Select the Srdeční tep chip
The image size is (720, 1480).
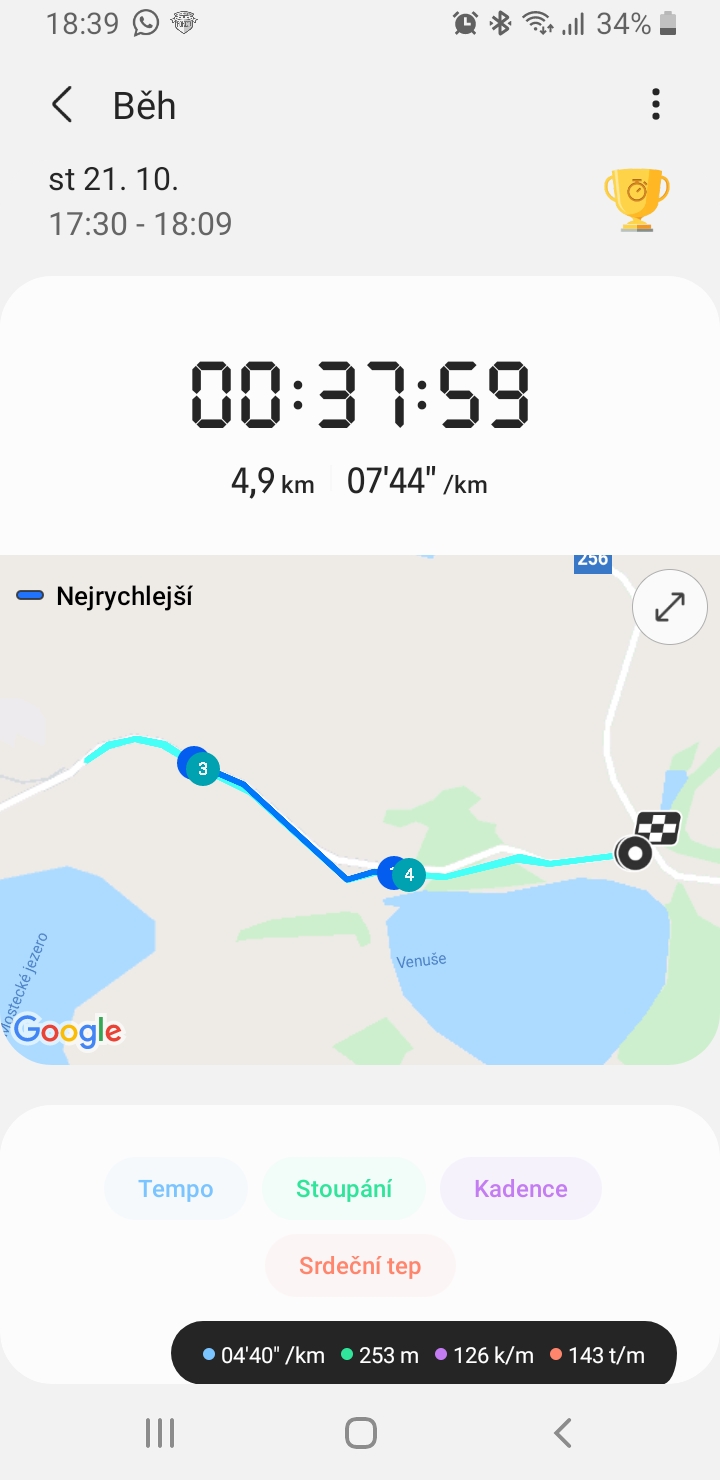click(x=360, y=1265)
